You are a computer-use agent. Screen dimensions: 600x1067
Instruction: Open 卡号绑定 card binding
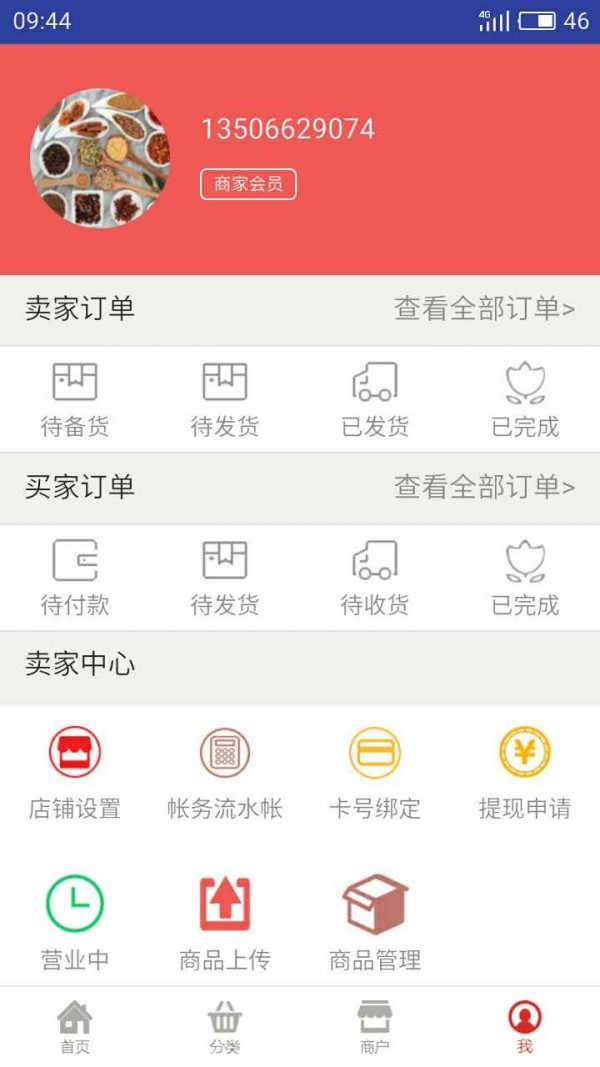[x=375, y=774]
